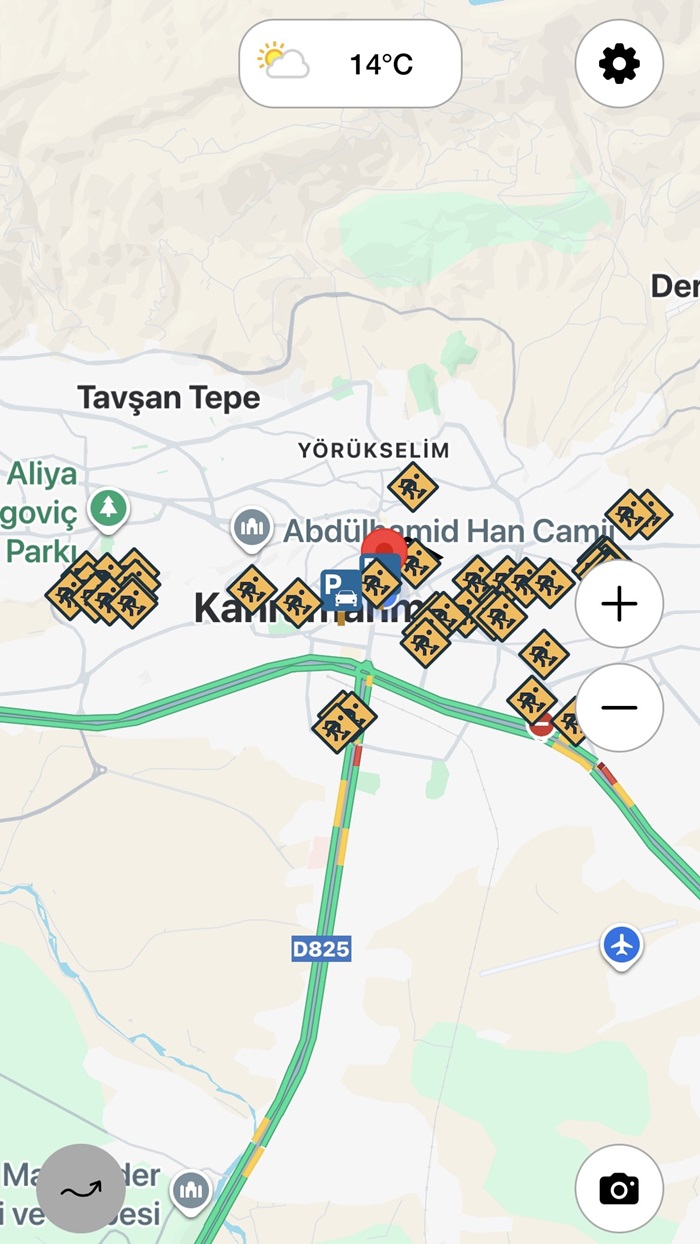700x1244 pixels.
Task: Tap the red no-entry road sign
Action: pyautogui.click(x=541, y=725)
